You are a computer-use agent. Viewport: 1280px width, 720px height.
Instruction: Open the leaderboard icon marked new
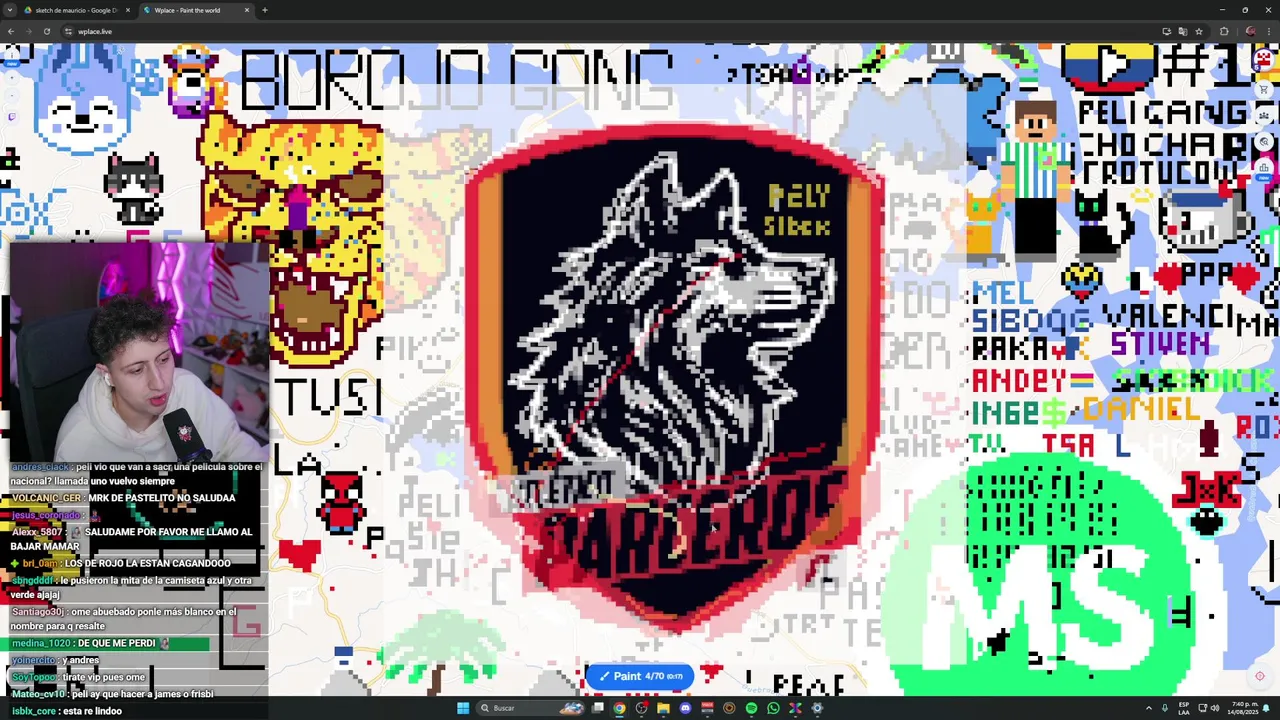[1263, 168]
